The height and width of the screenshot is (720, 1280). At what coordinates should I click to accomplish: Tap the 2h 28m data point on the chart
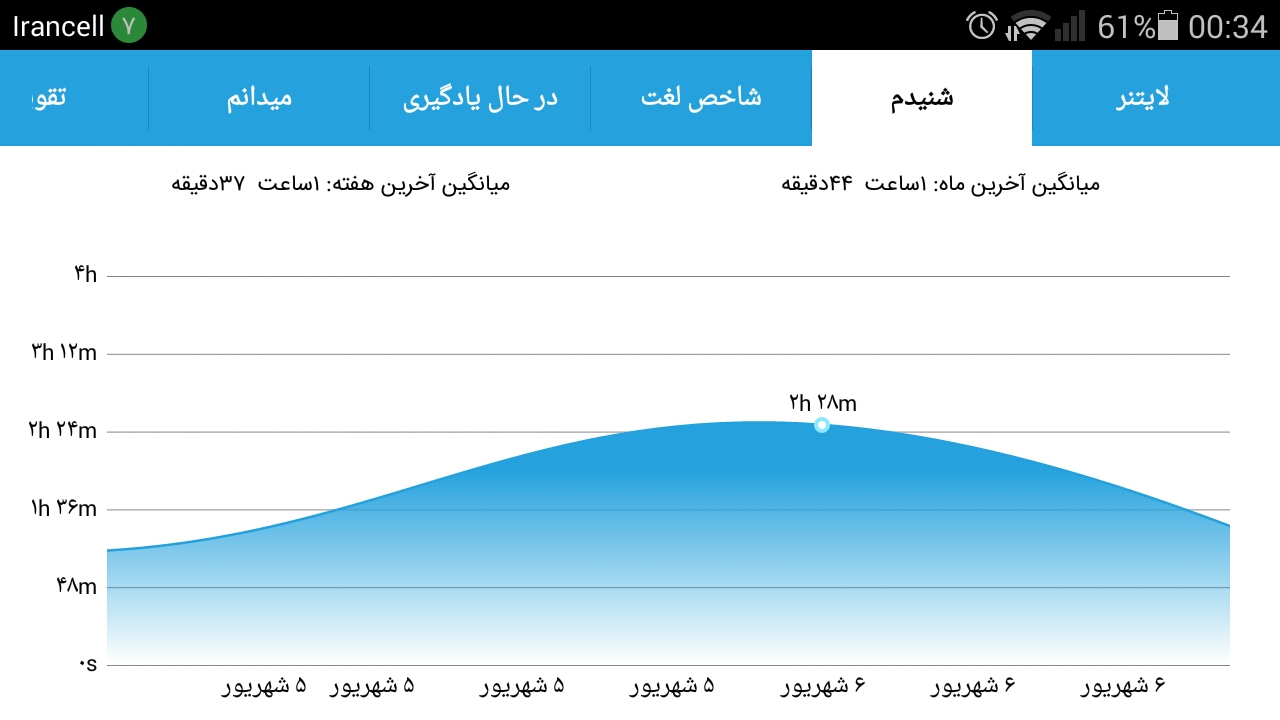[822, 425]
